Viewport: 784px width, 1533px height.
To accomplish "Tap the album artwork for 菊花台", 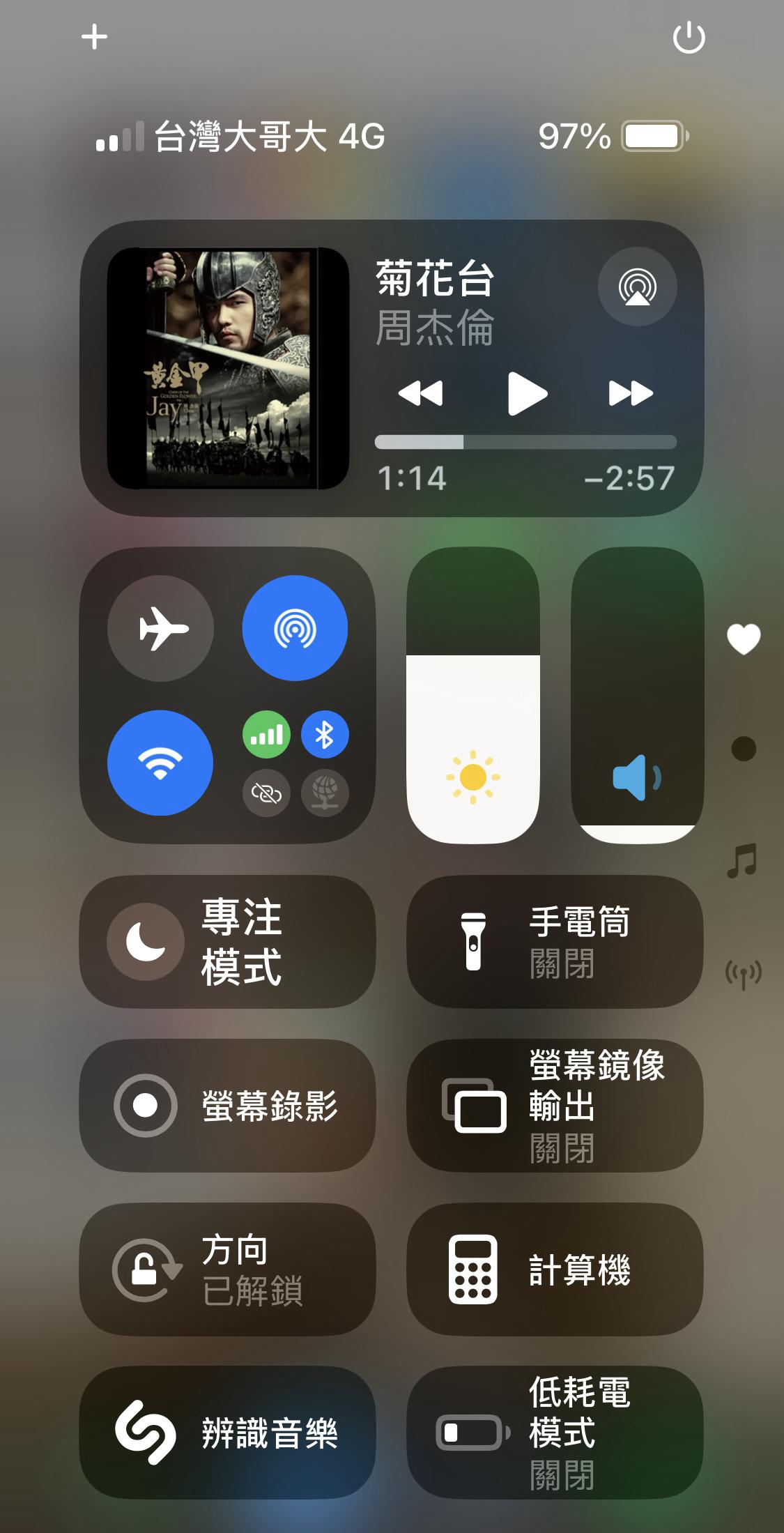I will coord(228,368).
